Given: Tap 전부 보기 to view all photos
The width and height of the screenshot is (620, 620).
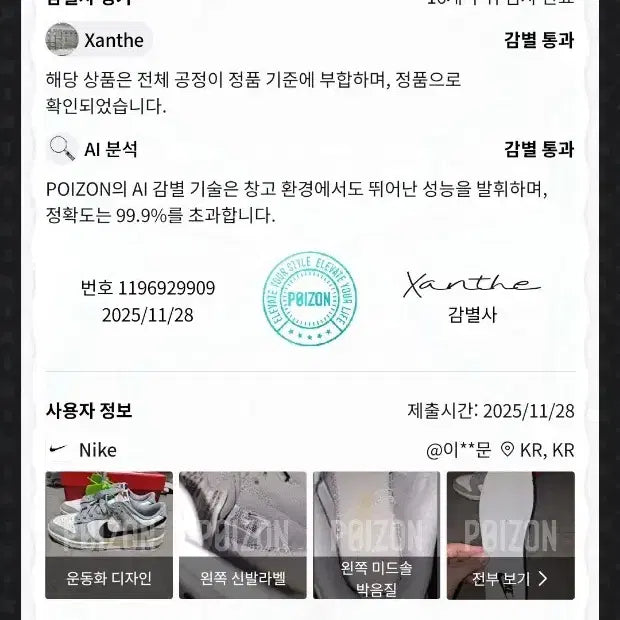Looking at the screenshot, I should [x=510, y=535].
